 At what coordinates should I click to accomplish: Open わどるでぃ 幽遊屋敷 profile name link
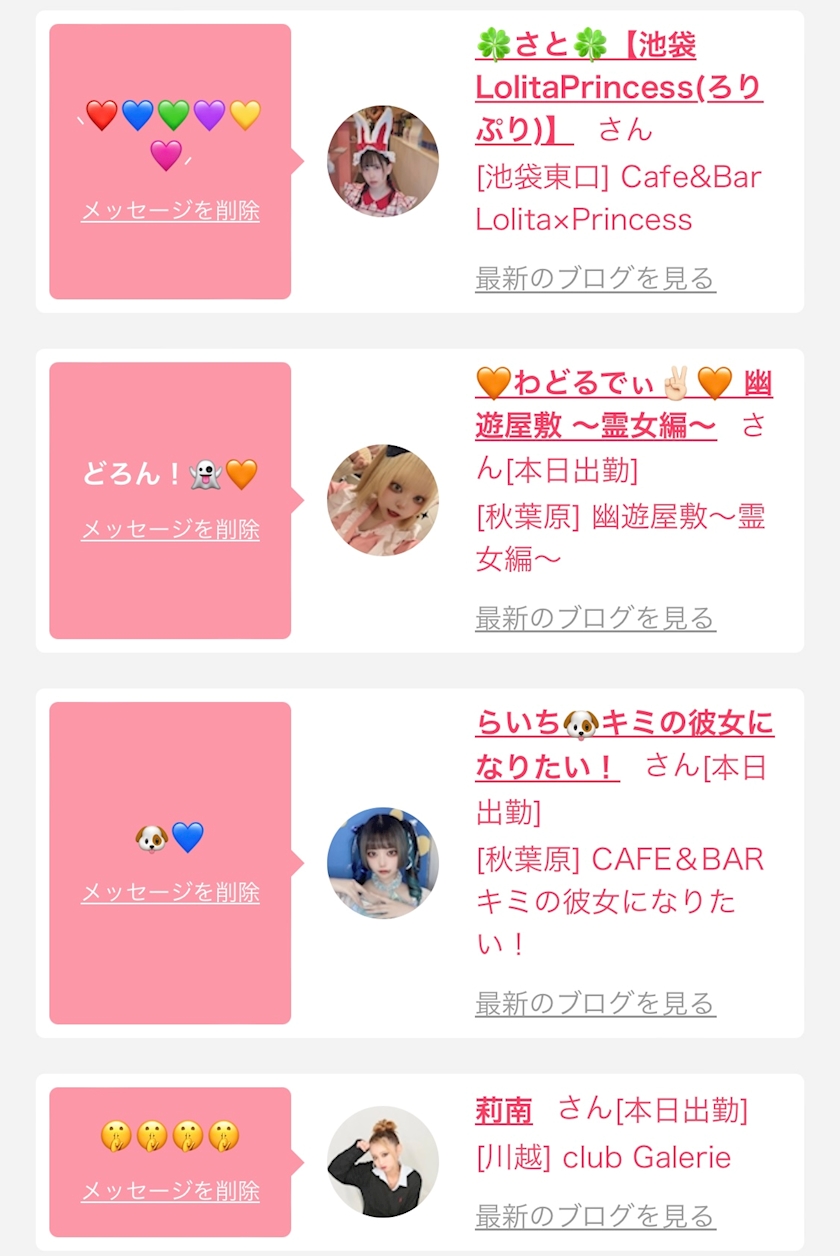(x=624, y=404)
